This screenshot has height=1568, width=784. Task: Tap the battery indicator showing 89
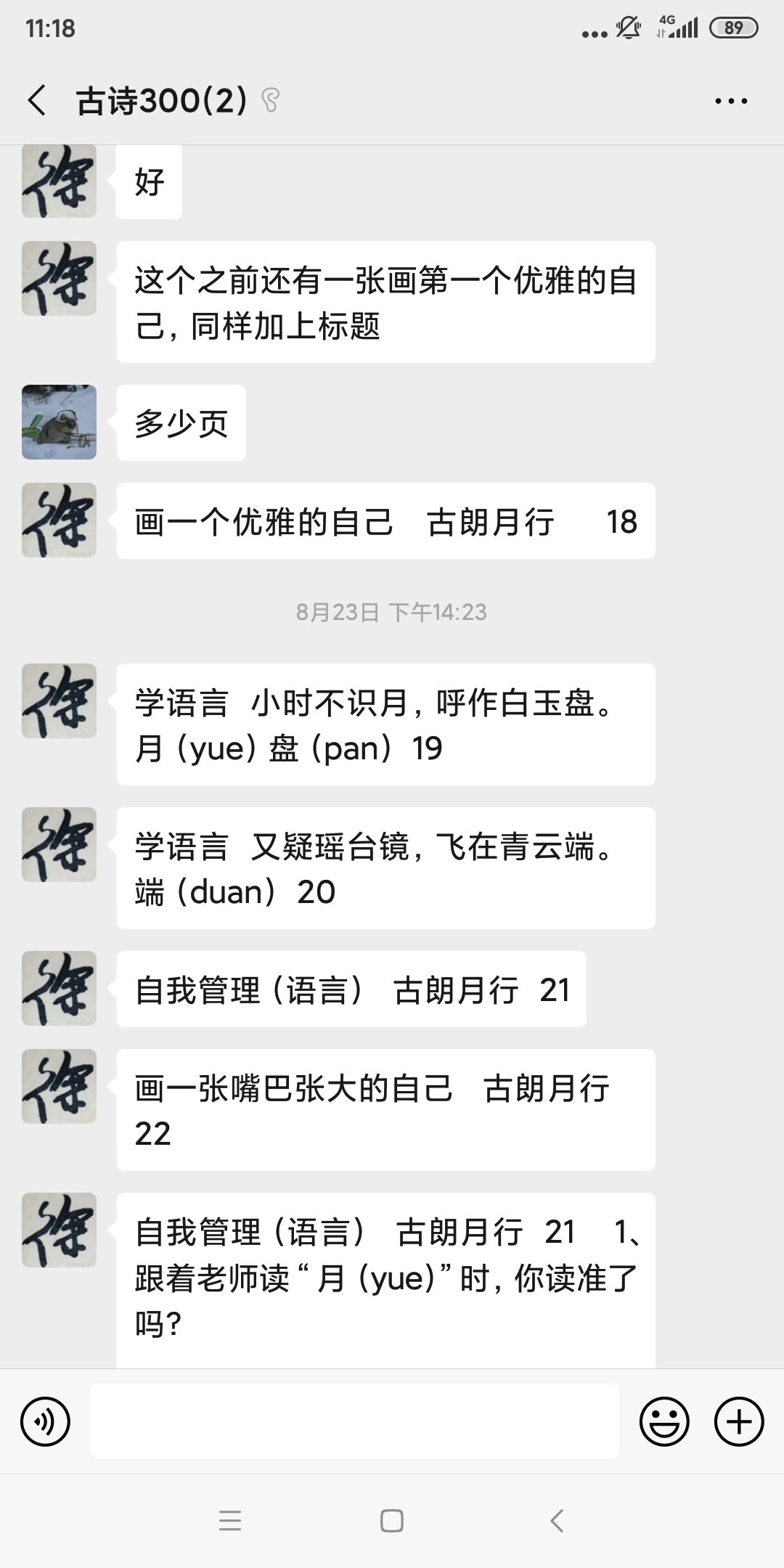[x=732, y=27]
